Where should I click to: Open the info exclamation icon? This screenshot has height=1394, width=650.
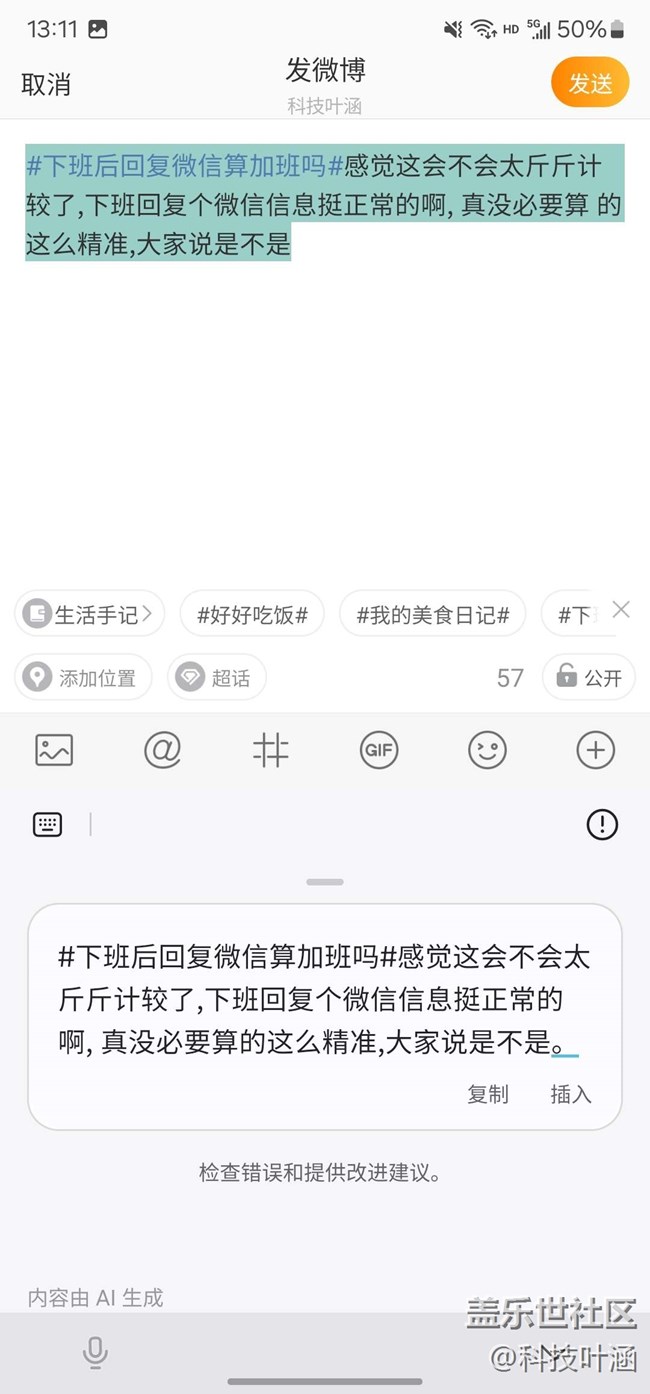(x=602, y=824)
